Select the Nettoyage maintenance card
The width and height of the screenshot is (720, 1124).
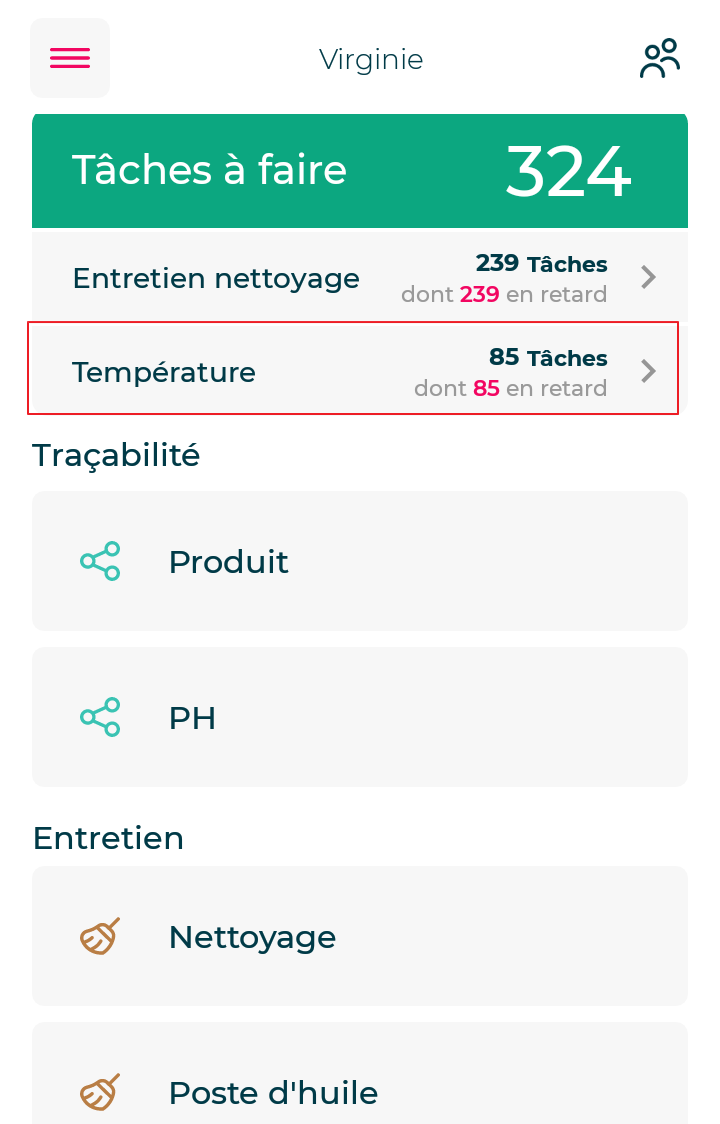(x=360, y=936)
